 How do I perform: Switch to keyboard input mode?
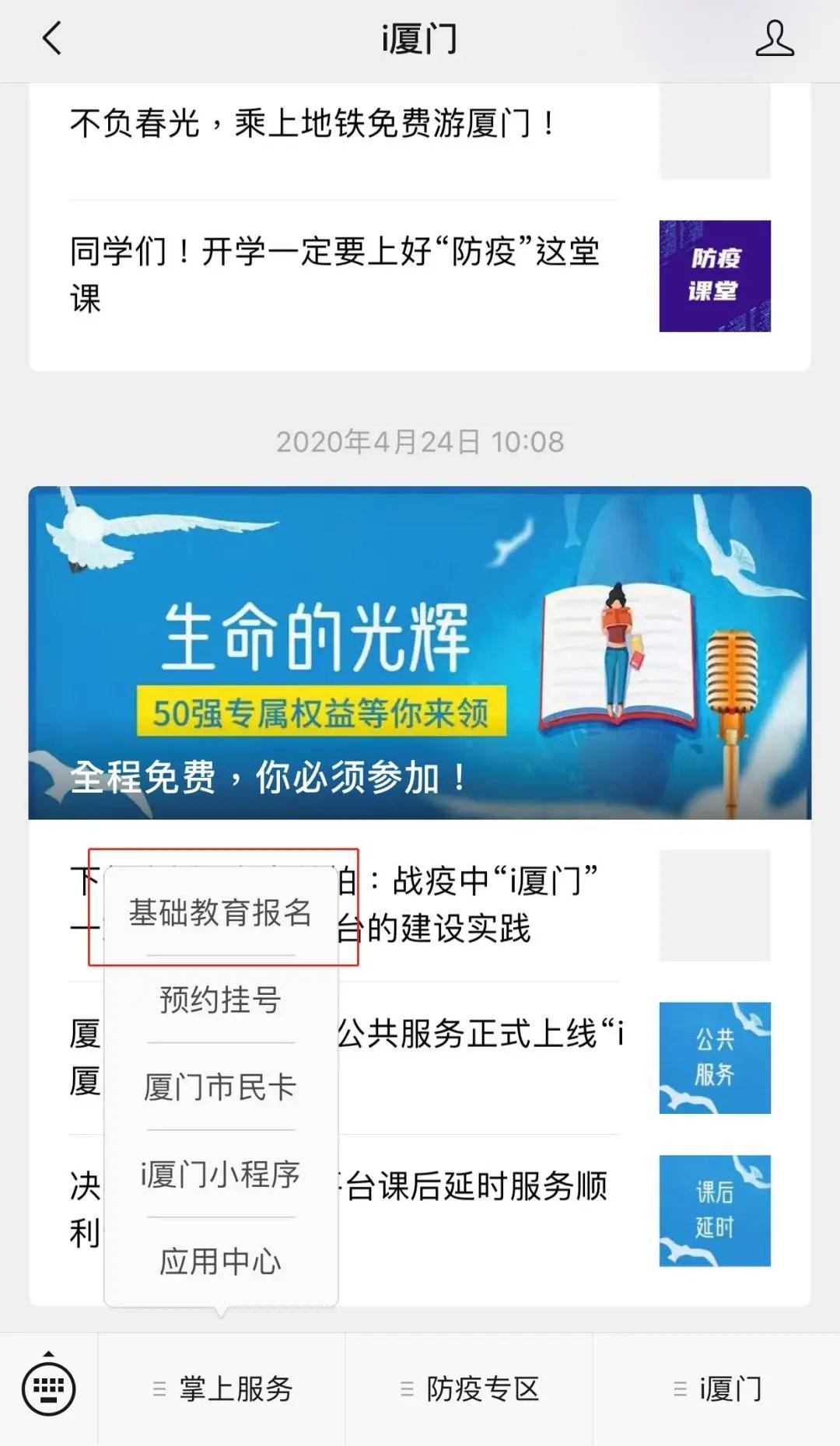48,1388
